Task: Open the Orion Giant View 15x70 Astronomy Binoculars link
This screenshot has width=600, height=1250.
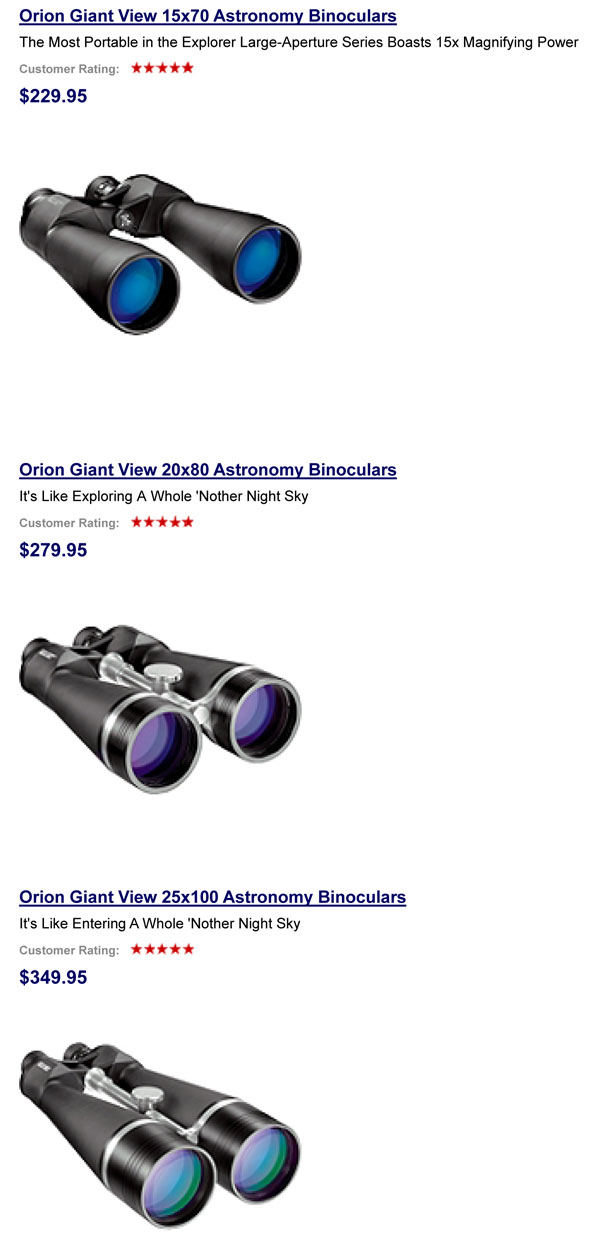Action: coord(208,16)
